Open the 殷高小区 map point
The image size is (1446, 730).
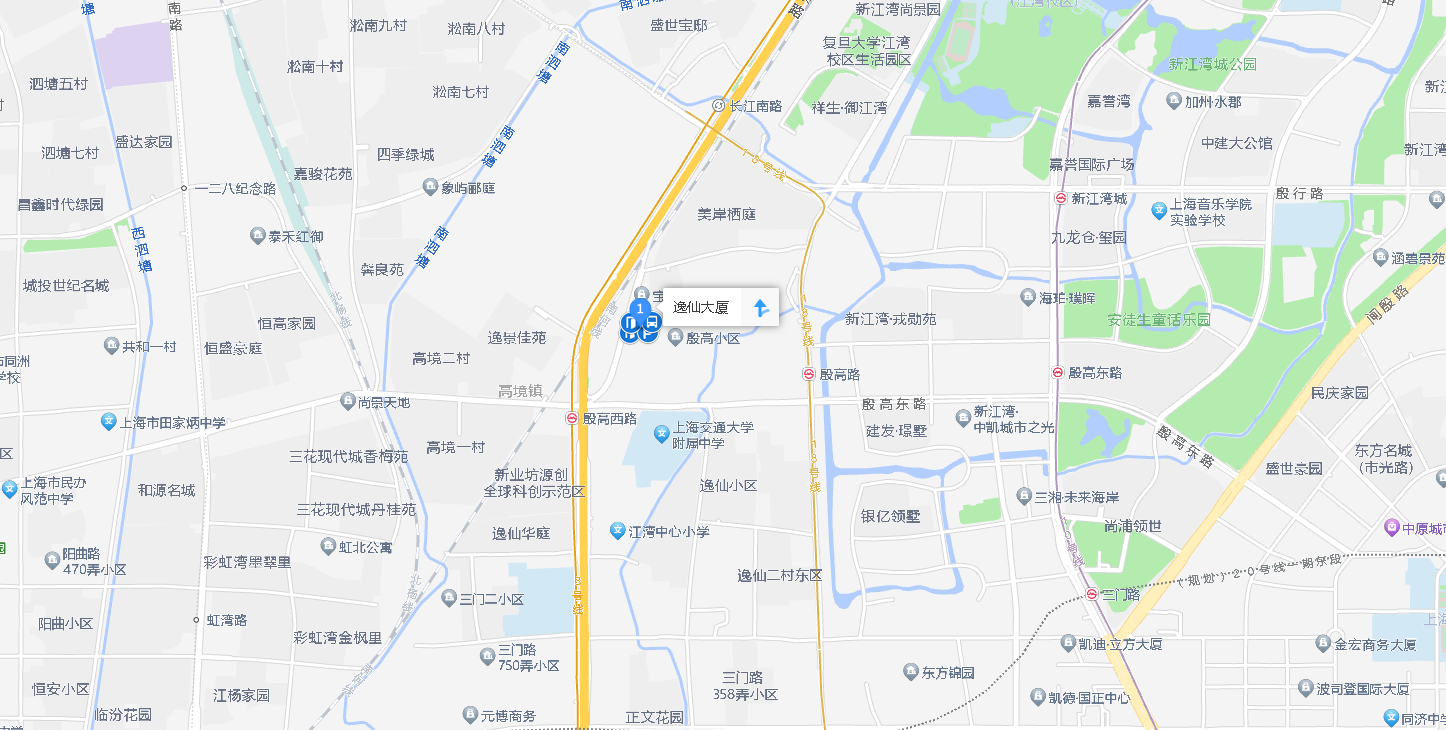(675, 338)
